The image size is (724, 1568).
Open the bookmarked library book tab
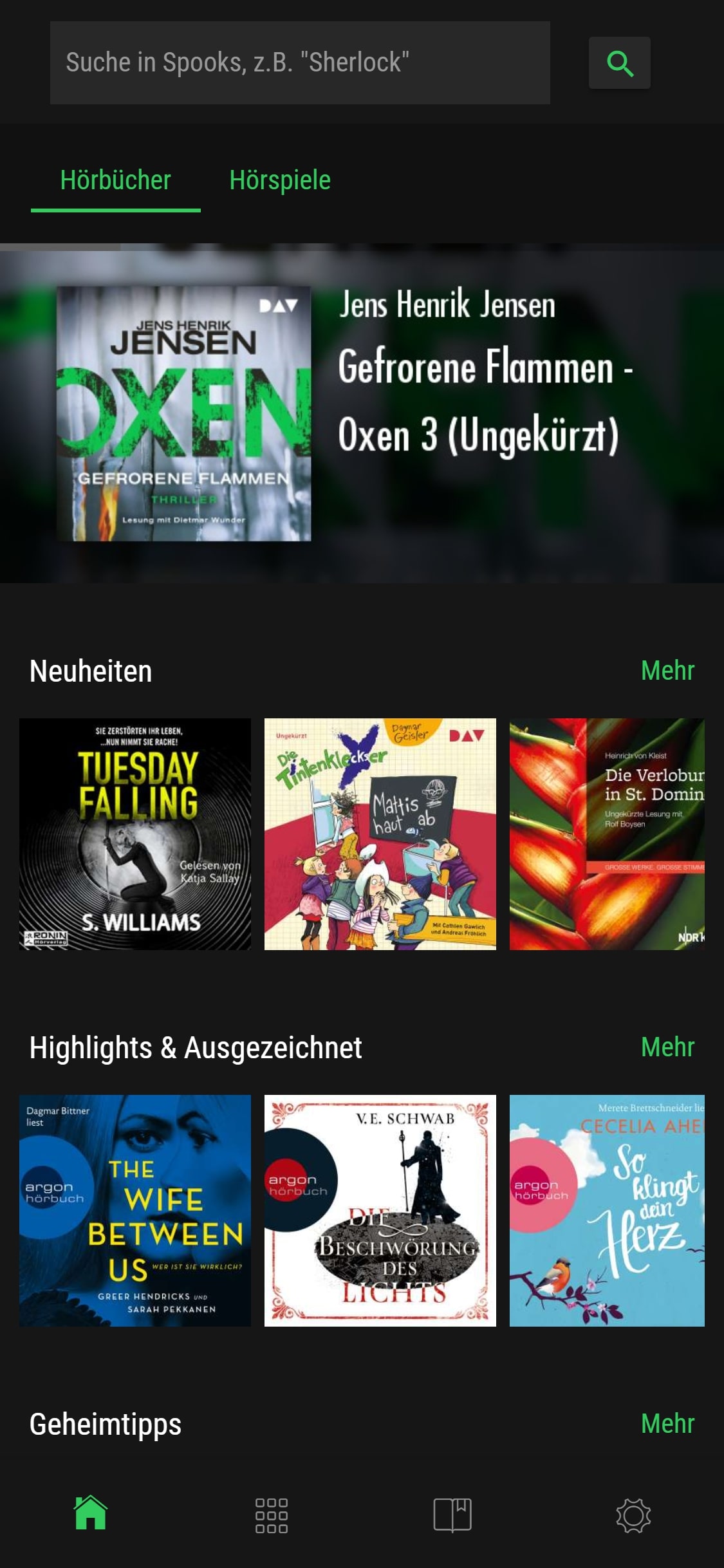click(x=452, y=1515)
